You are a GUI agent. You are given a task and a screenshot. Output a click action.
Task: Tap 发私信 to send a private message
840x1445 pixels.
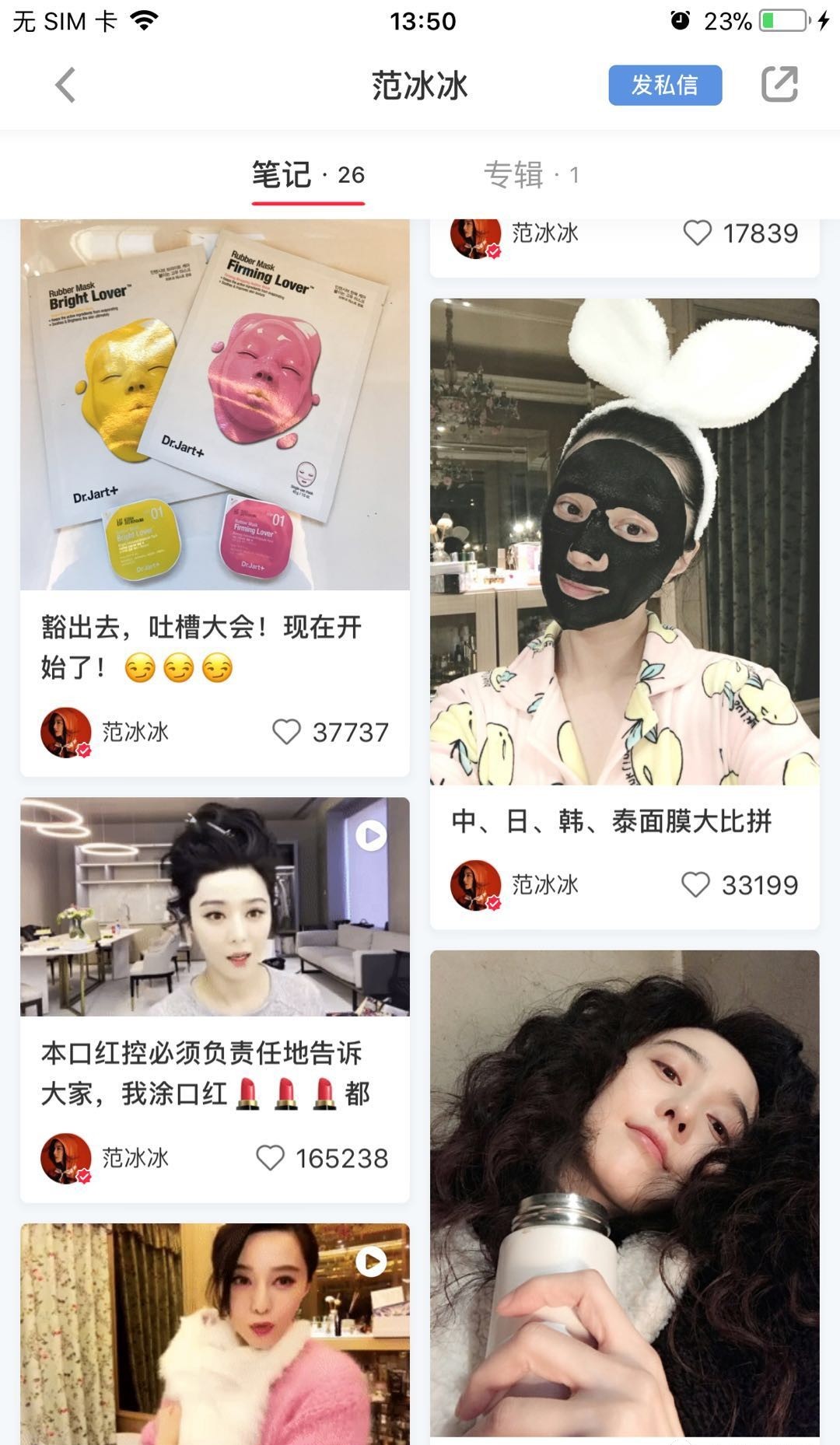click(664, 85)
